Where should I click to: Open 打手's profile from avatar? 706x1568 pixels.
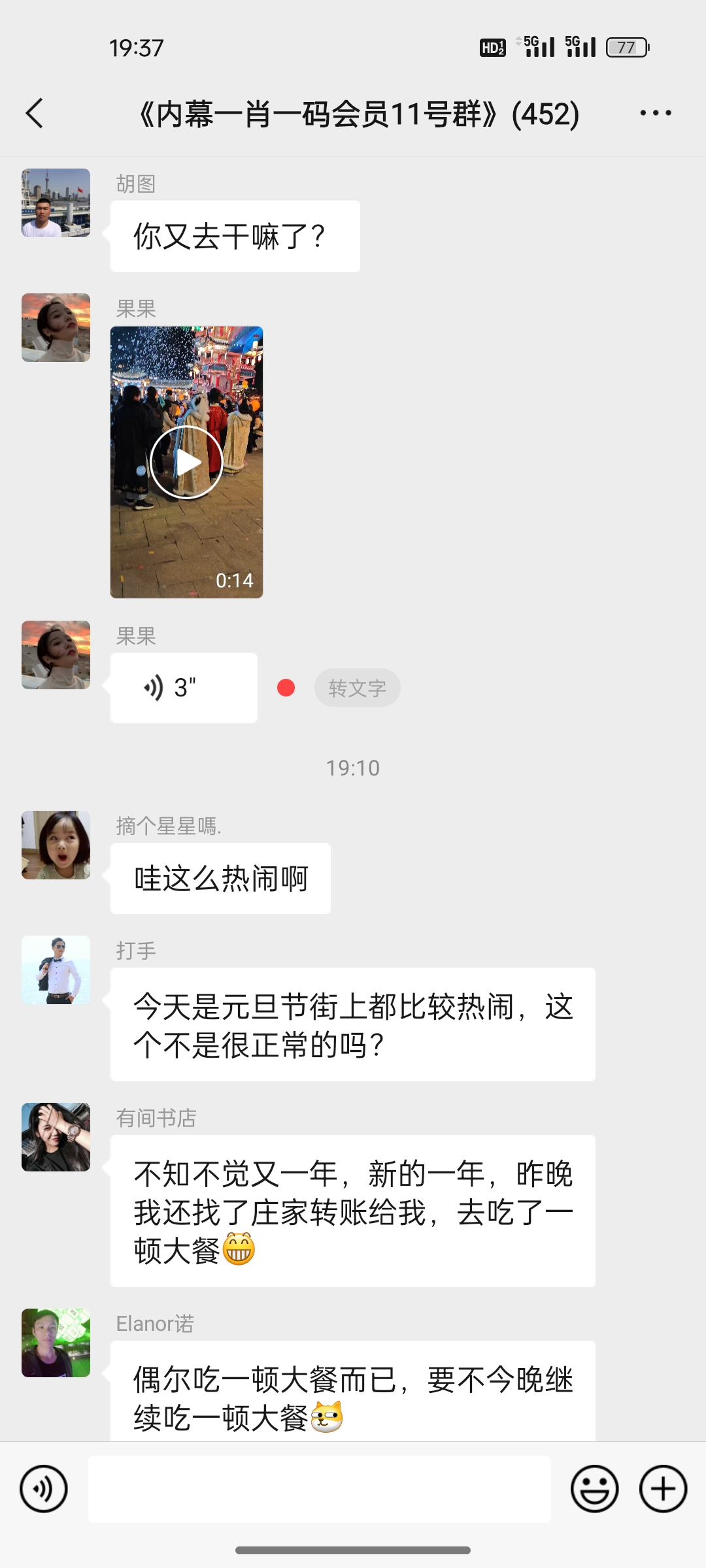56,970
